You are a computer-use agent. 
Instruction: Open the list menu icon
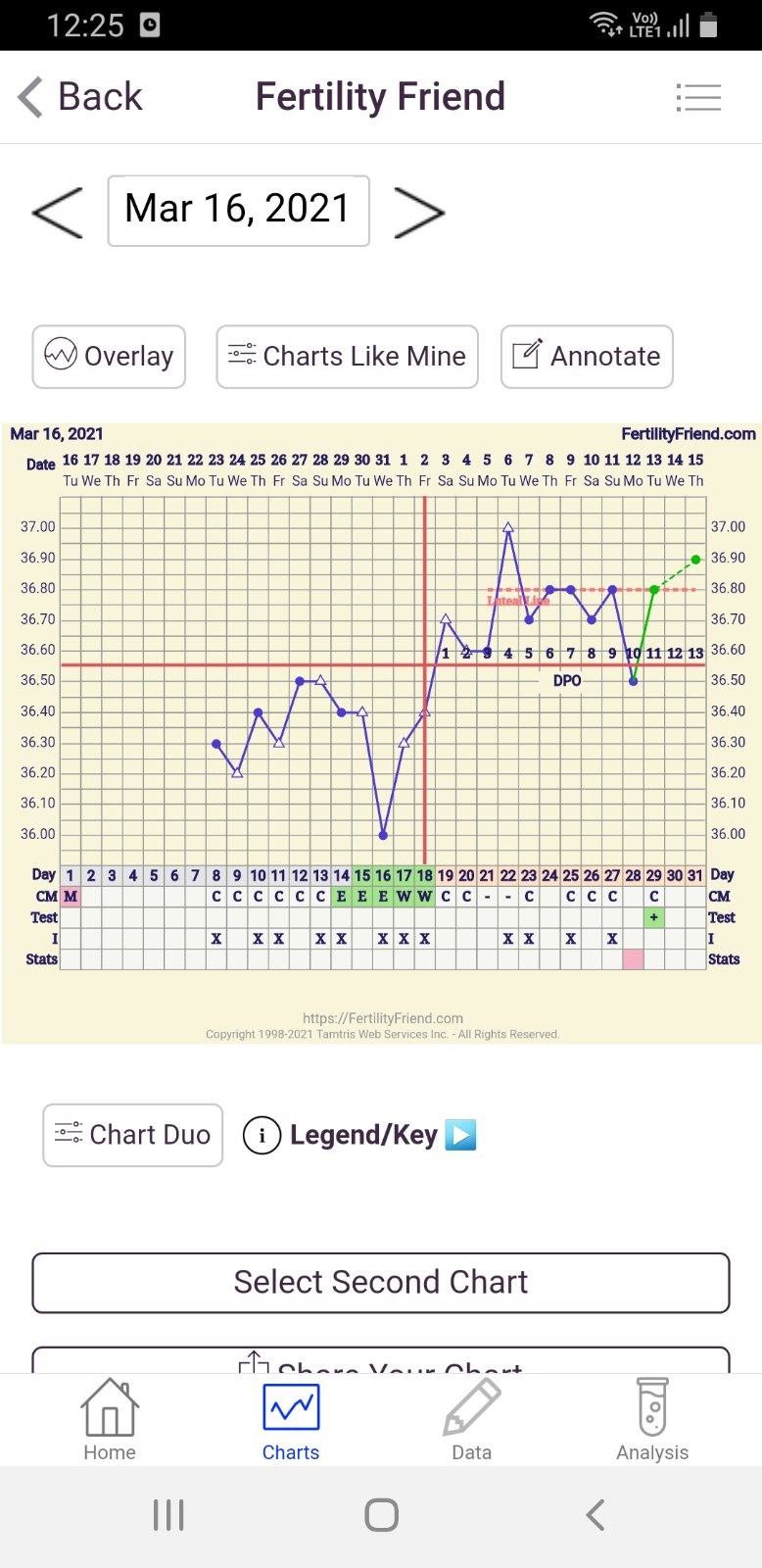pos(698,97)
